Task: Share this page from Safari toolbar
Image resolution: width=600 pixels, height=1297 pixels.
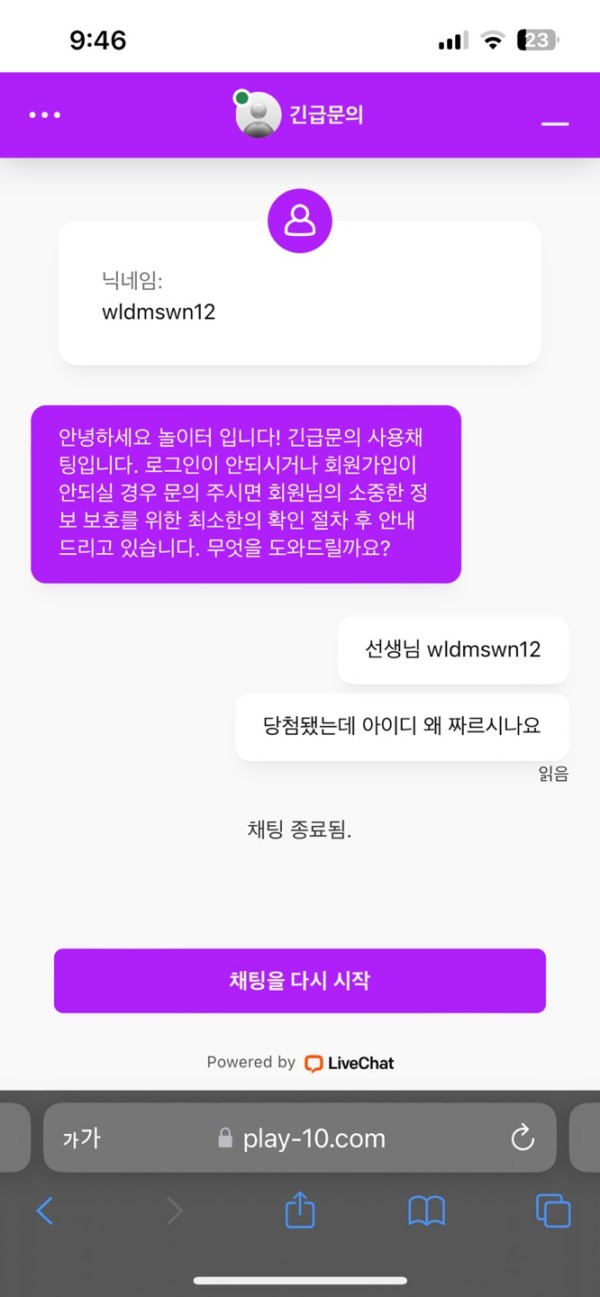Action: pyautogui.click(x=300, y=1211)
